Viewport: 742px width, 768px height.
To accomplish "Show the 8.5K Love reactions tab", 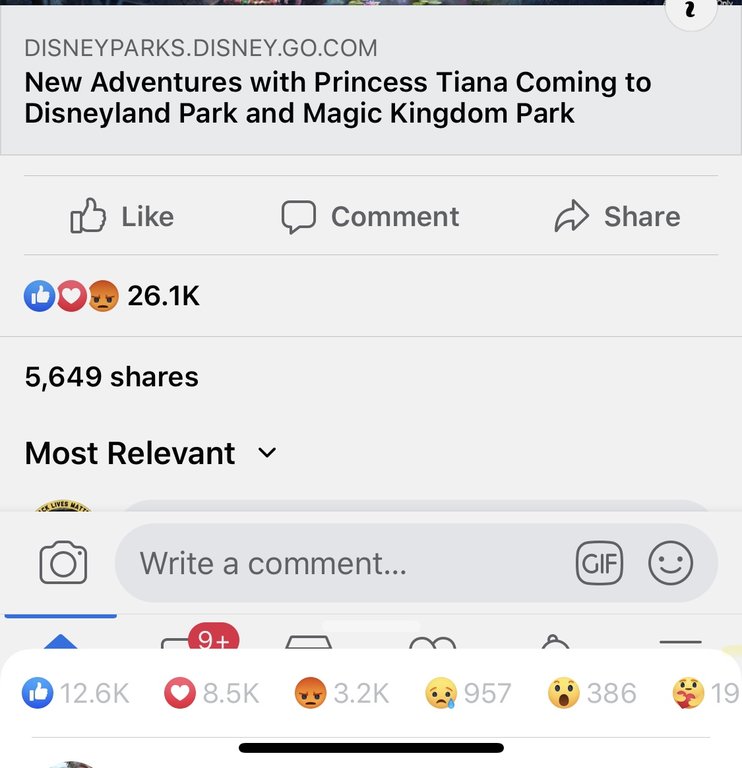I will pyautogui.click(x=212, y=693).
